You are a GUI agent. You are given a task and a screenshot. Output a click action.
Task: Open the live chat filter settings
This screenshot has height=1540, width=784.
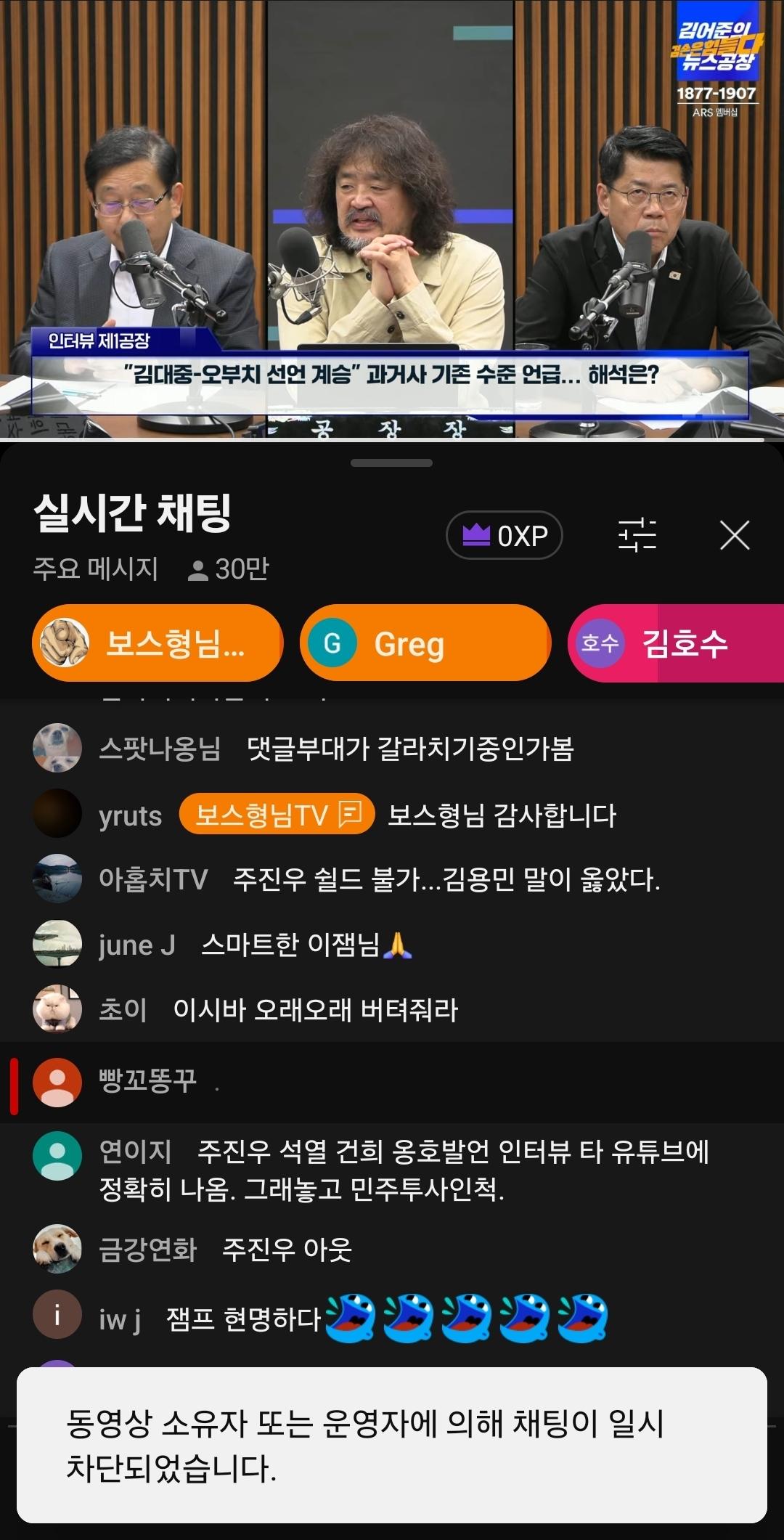click(637, 536)
